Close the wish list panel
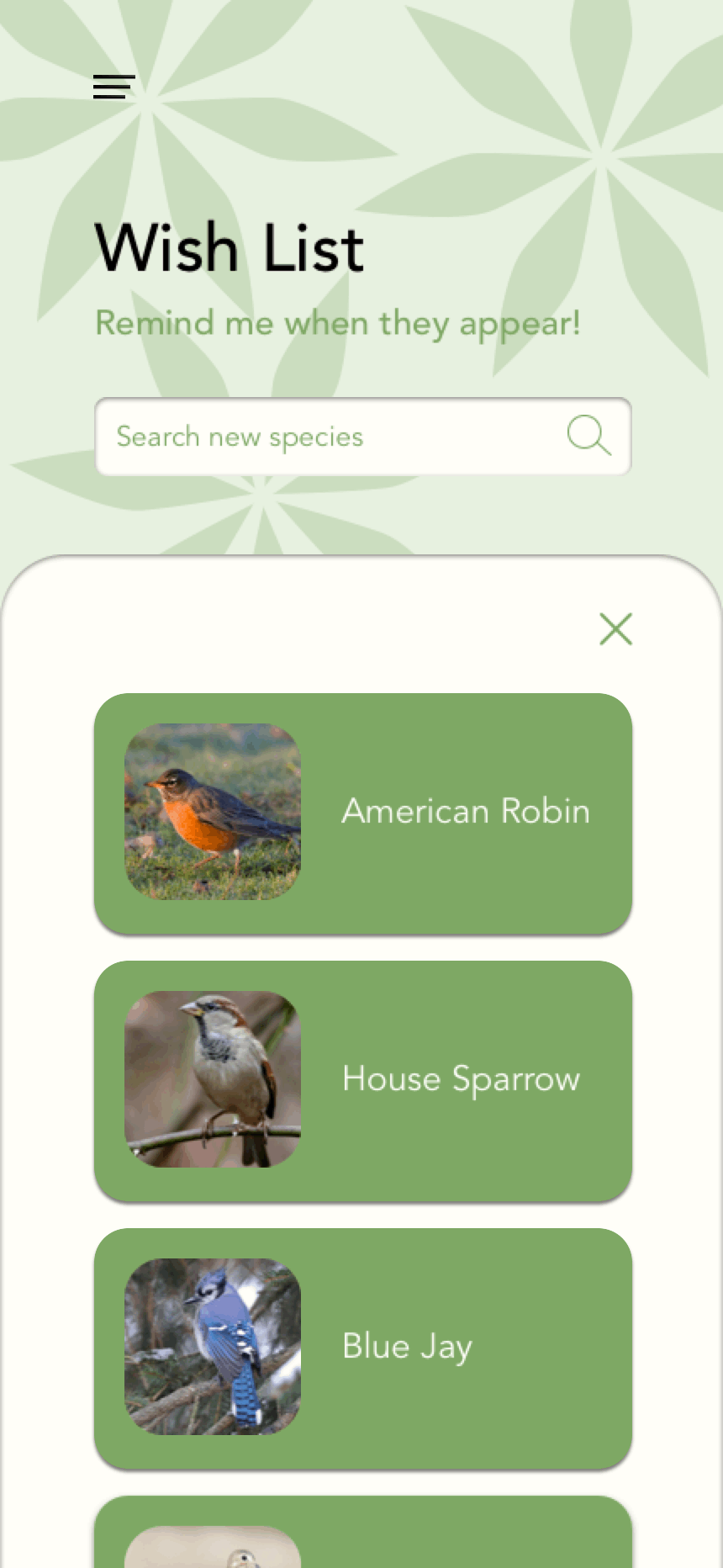723x1568 pixels. [615, 628]
